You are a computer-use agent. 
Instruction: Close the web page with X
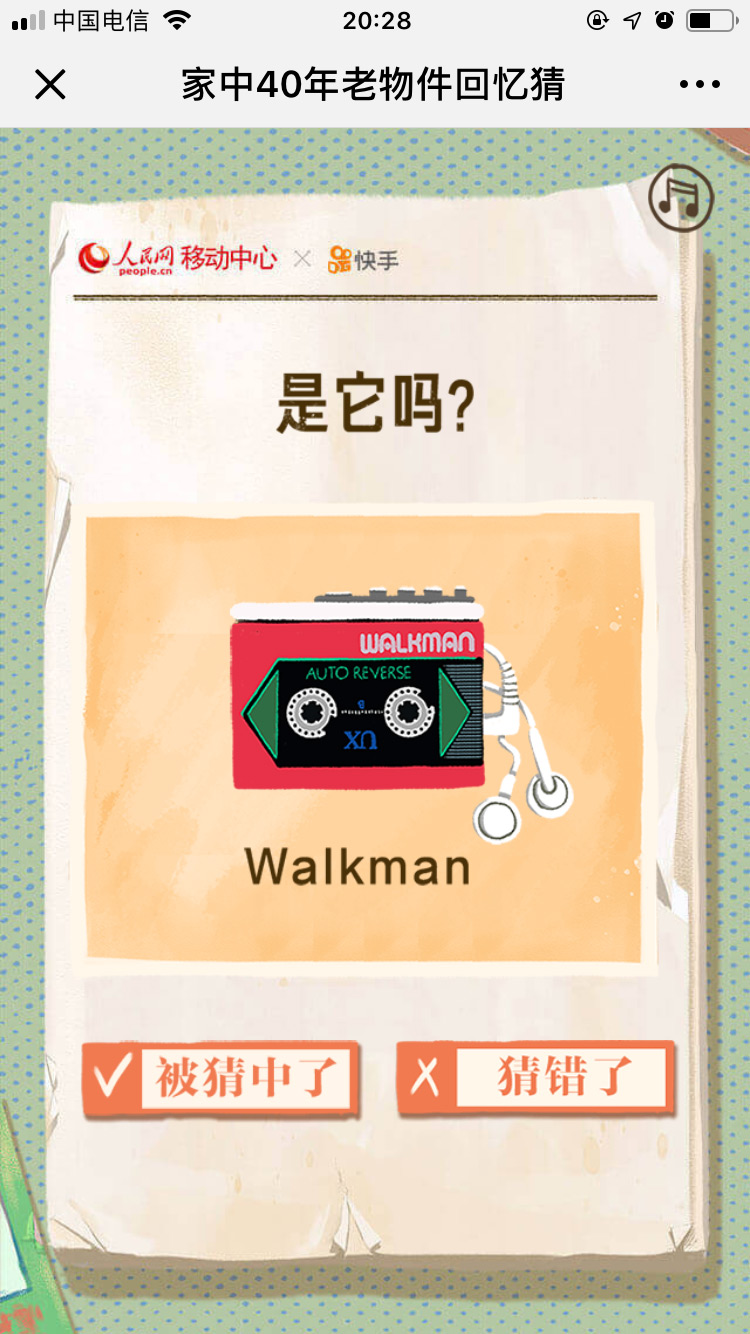tap(50, 85)
